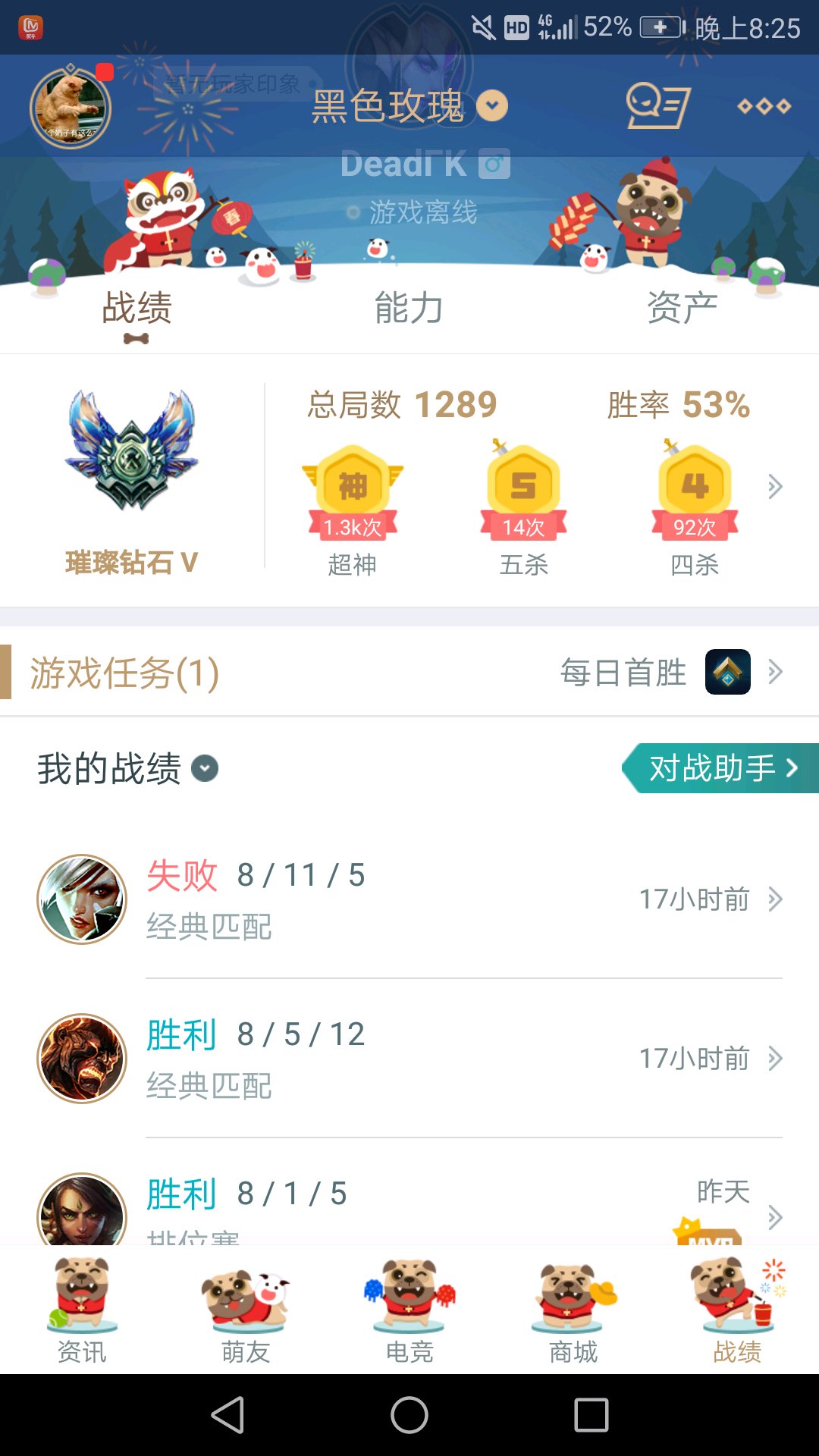Expand the 黑色玫瑰 server dropdown
This screenshot has width=819, height=1456.
pyautogui.click(x=492, y=105)
